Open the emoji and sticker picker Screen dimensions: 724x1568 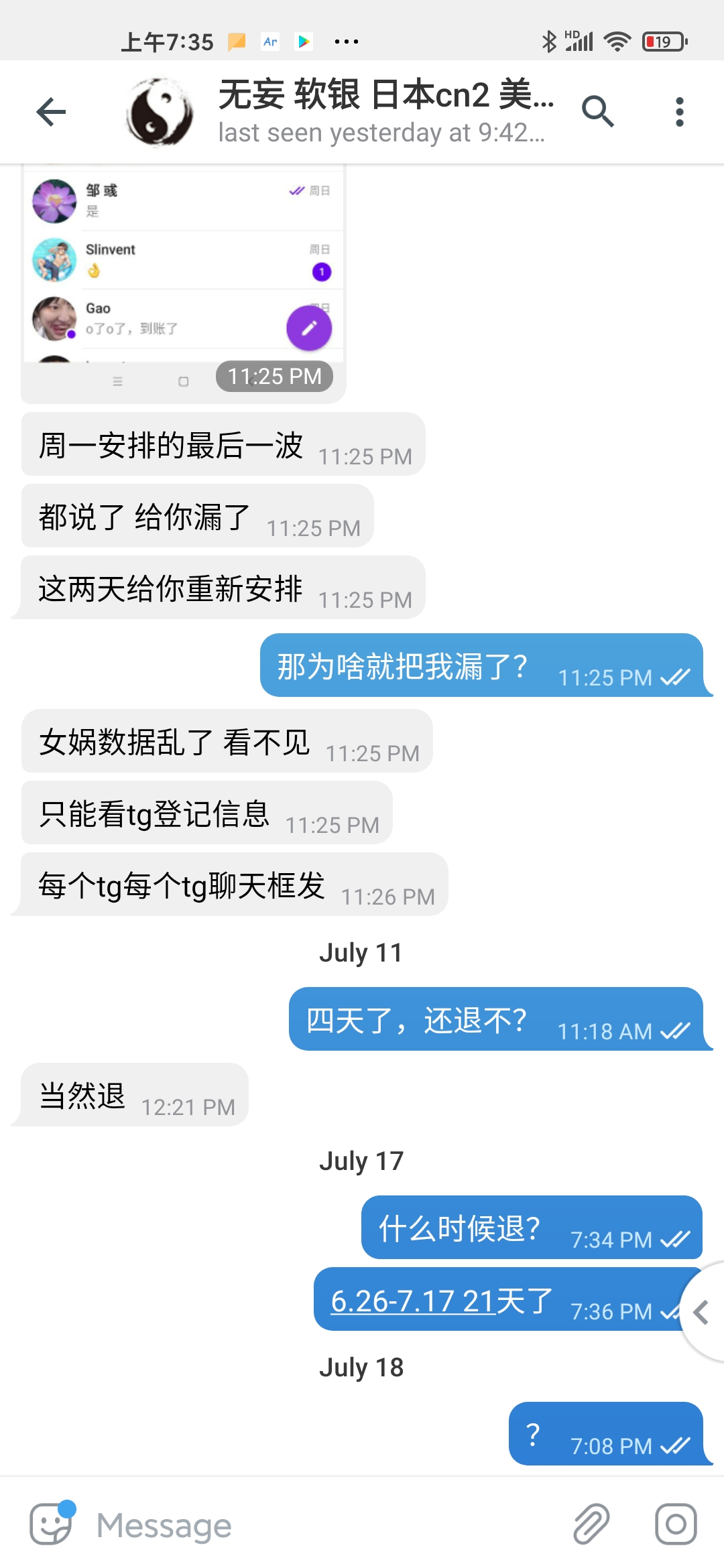(x=51, y=1524)
